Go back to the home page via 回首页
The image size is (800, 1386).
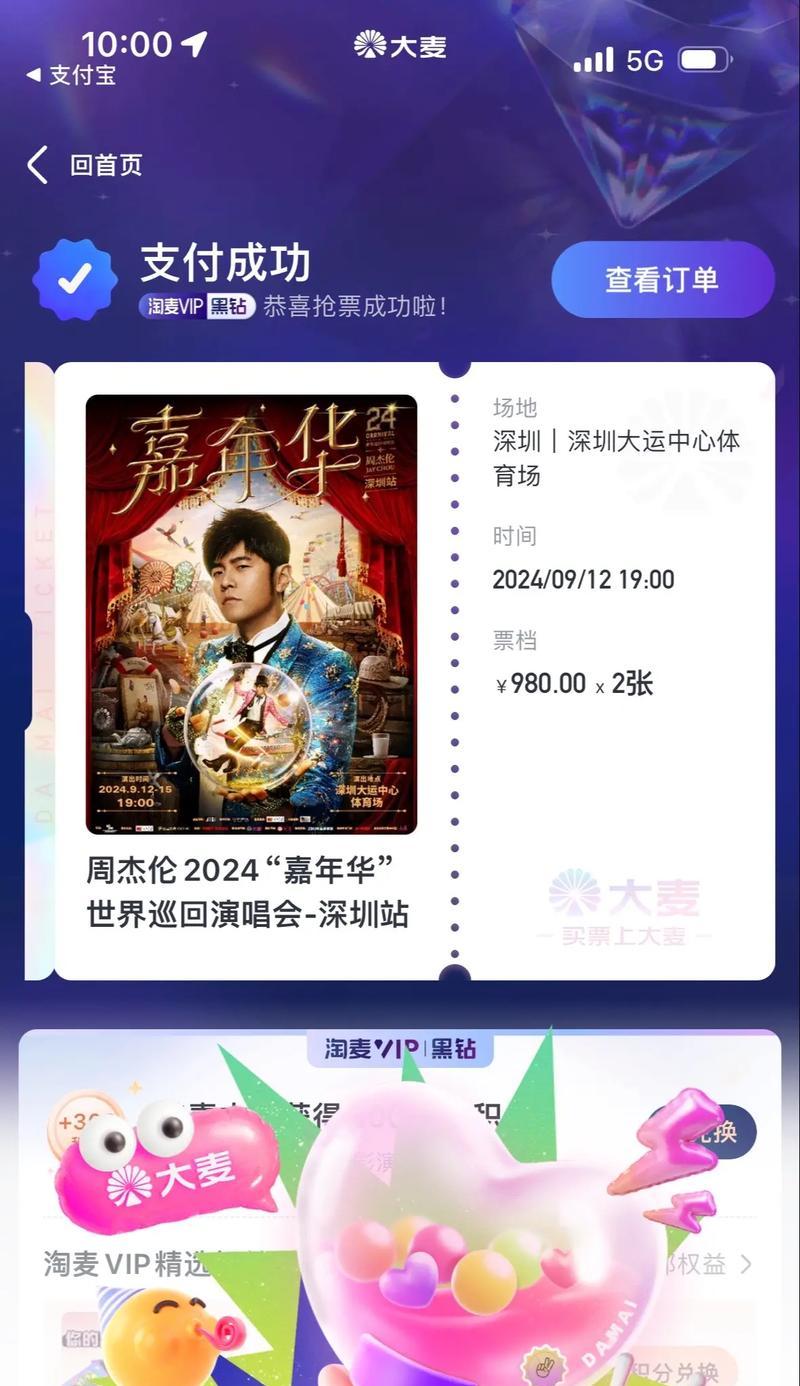(x=86, y=165)
